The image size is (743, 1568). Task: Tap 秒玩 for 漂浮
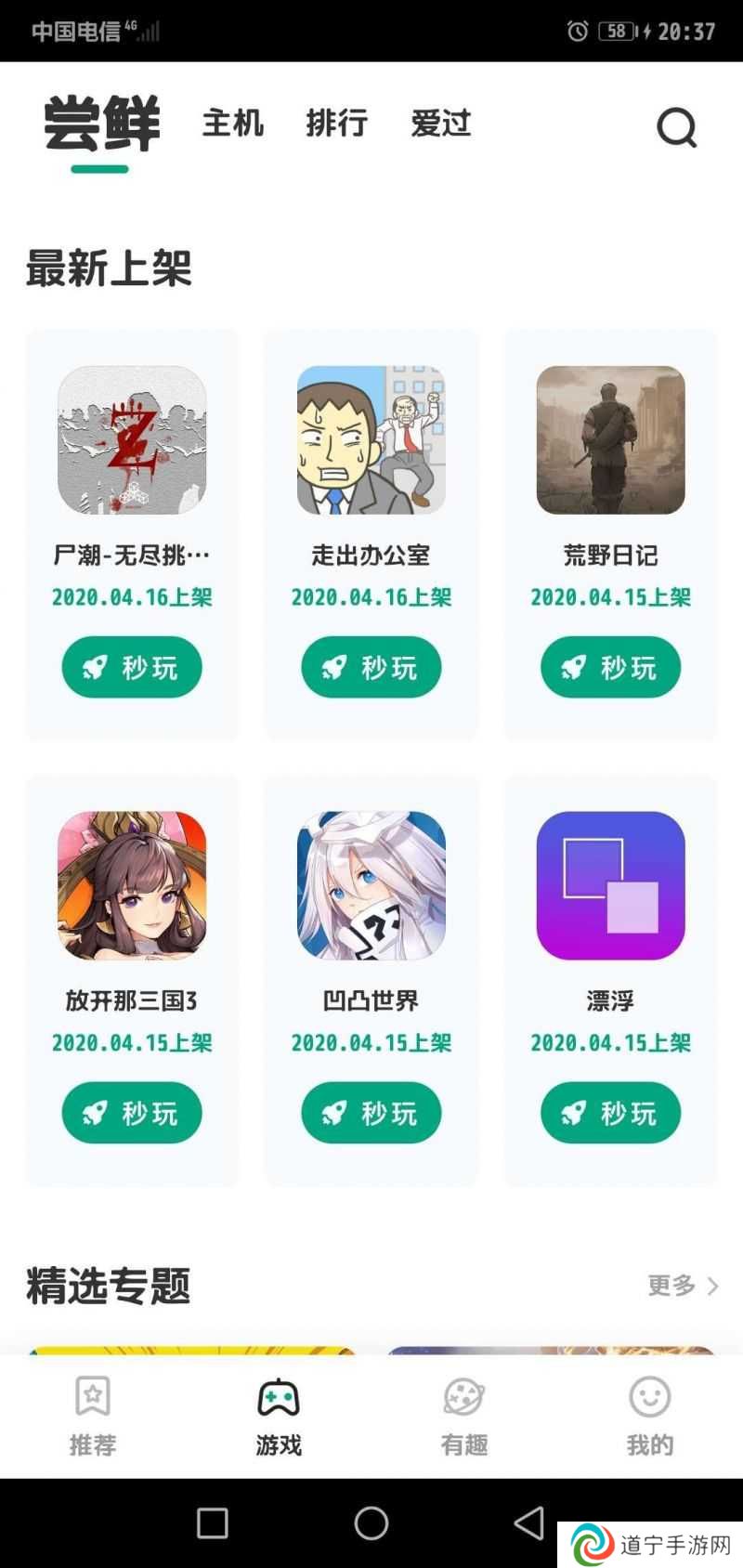tap(610, 1113)
